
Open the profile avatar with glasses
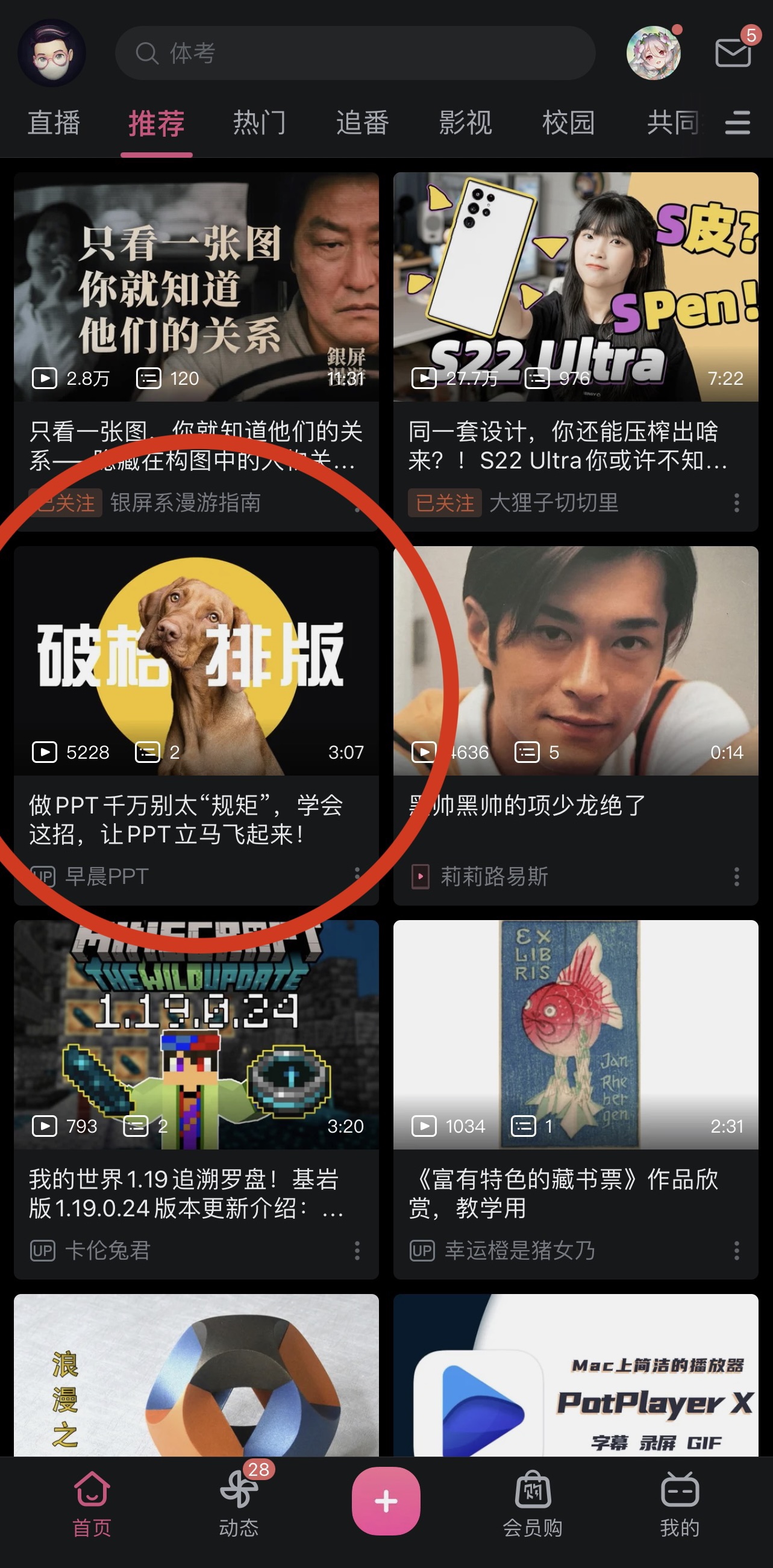[52, 53]
